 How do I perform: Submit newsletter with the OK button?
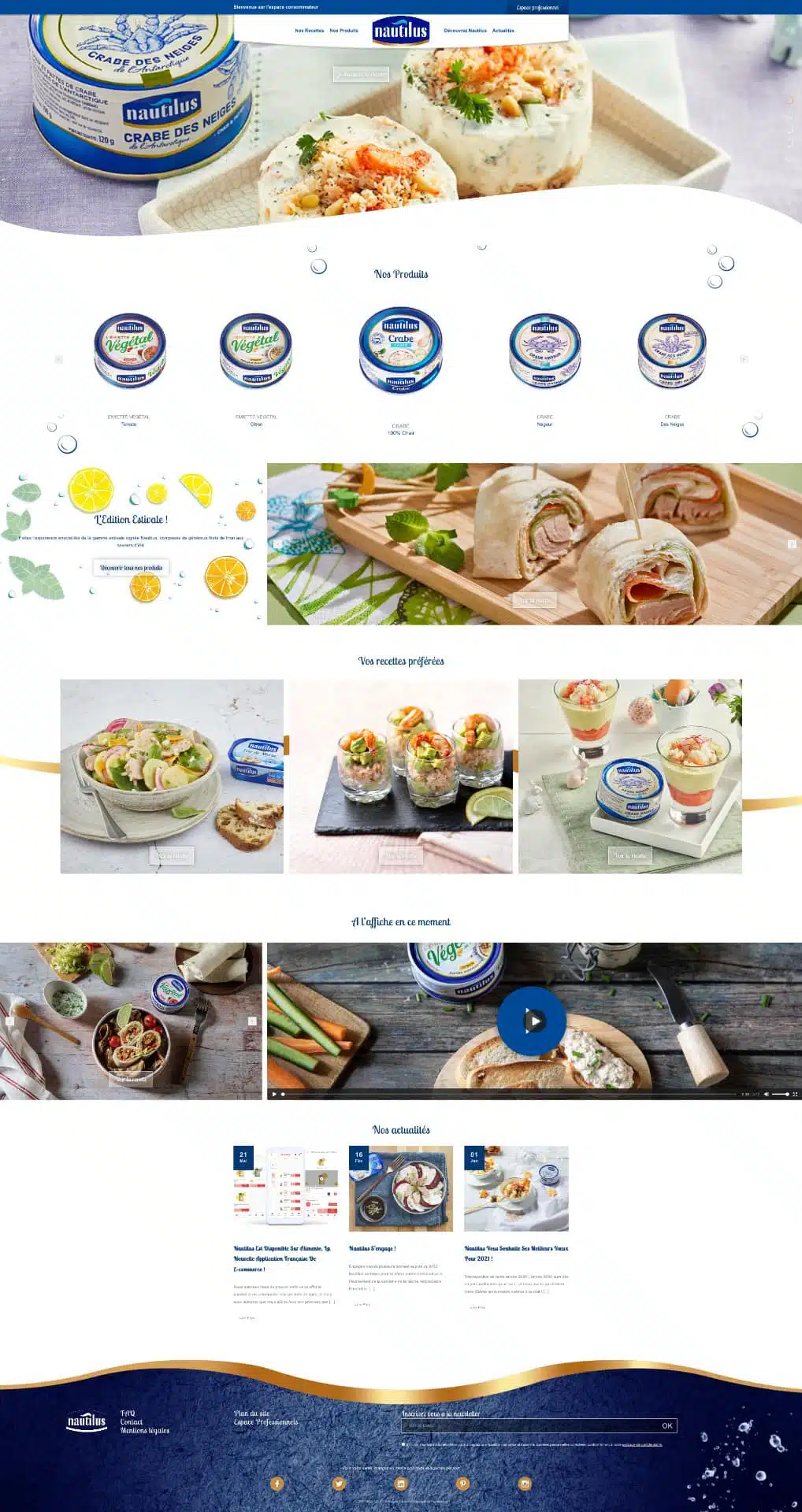pos(667,1425)
